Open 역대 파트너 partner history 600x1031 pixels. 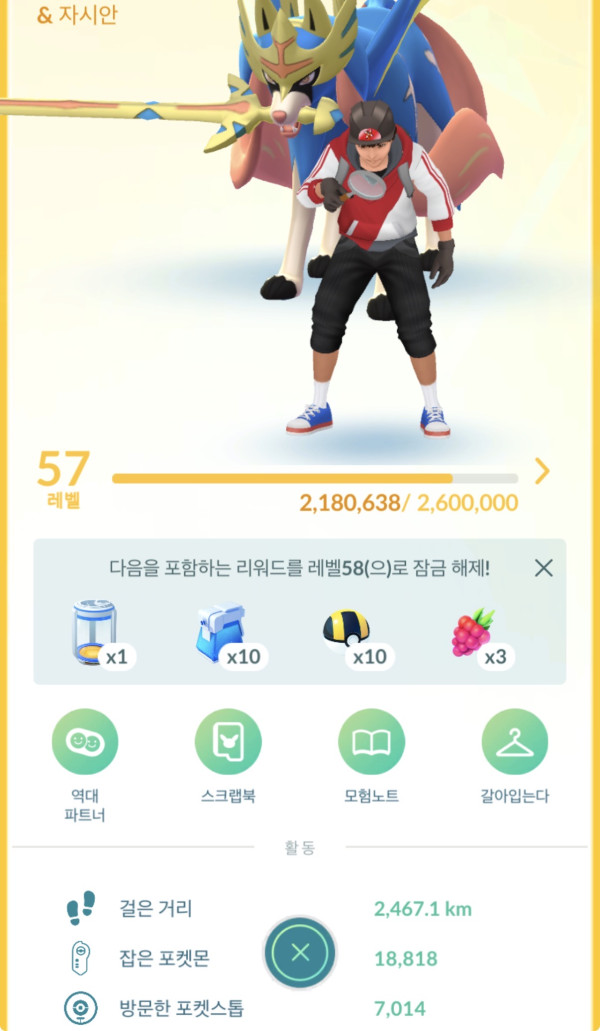[x=85, y=743]
